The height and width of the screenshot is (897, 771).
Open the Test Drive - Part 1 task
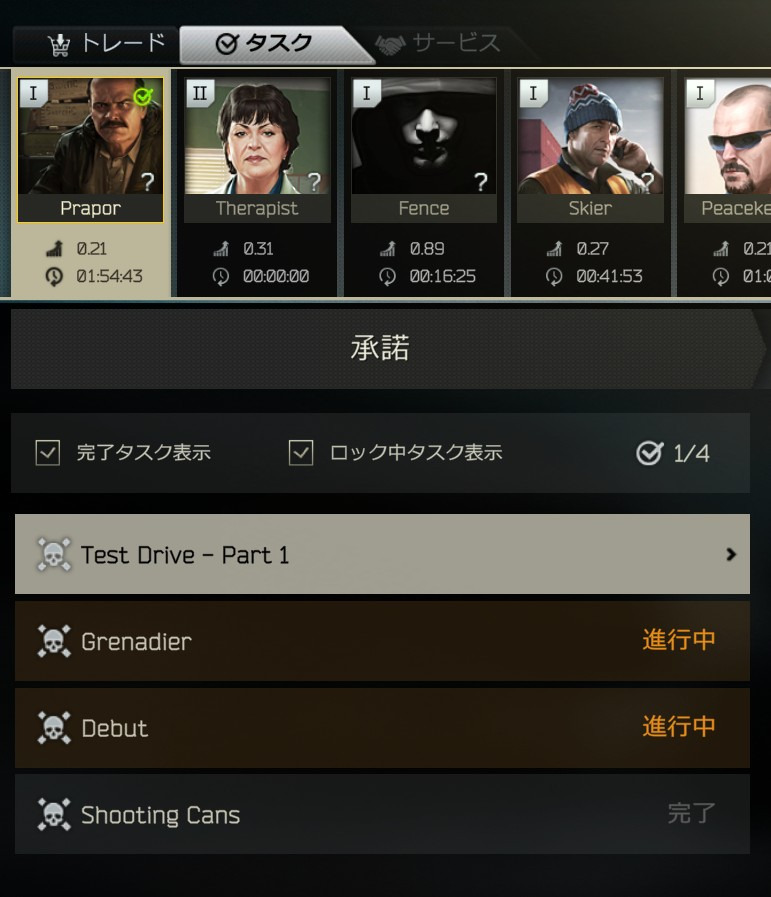382,555
